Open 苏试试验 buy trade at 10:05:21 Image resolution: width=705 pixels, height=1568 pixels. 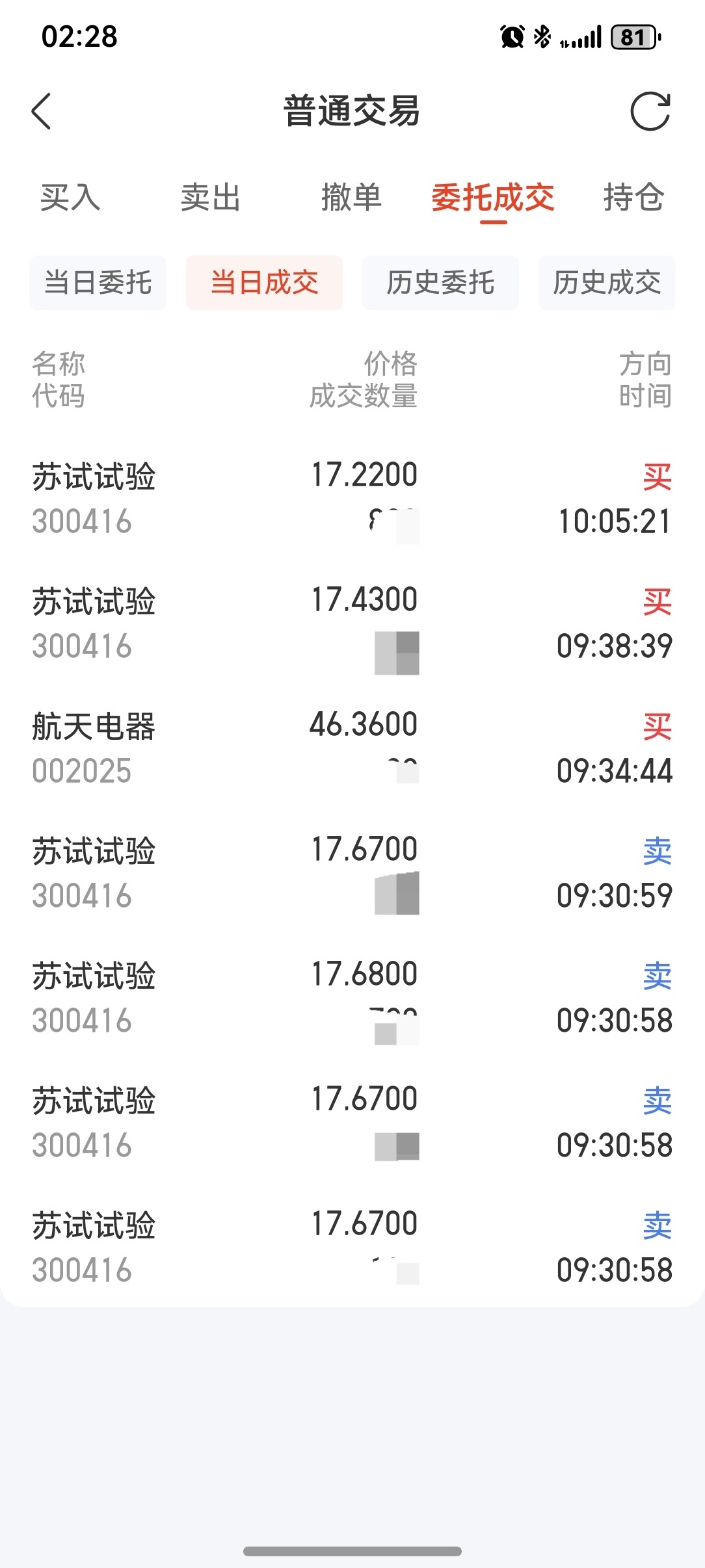pyautogui.click(x=351, y=499)
